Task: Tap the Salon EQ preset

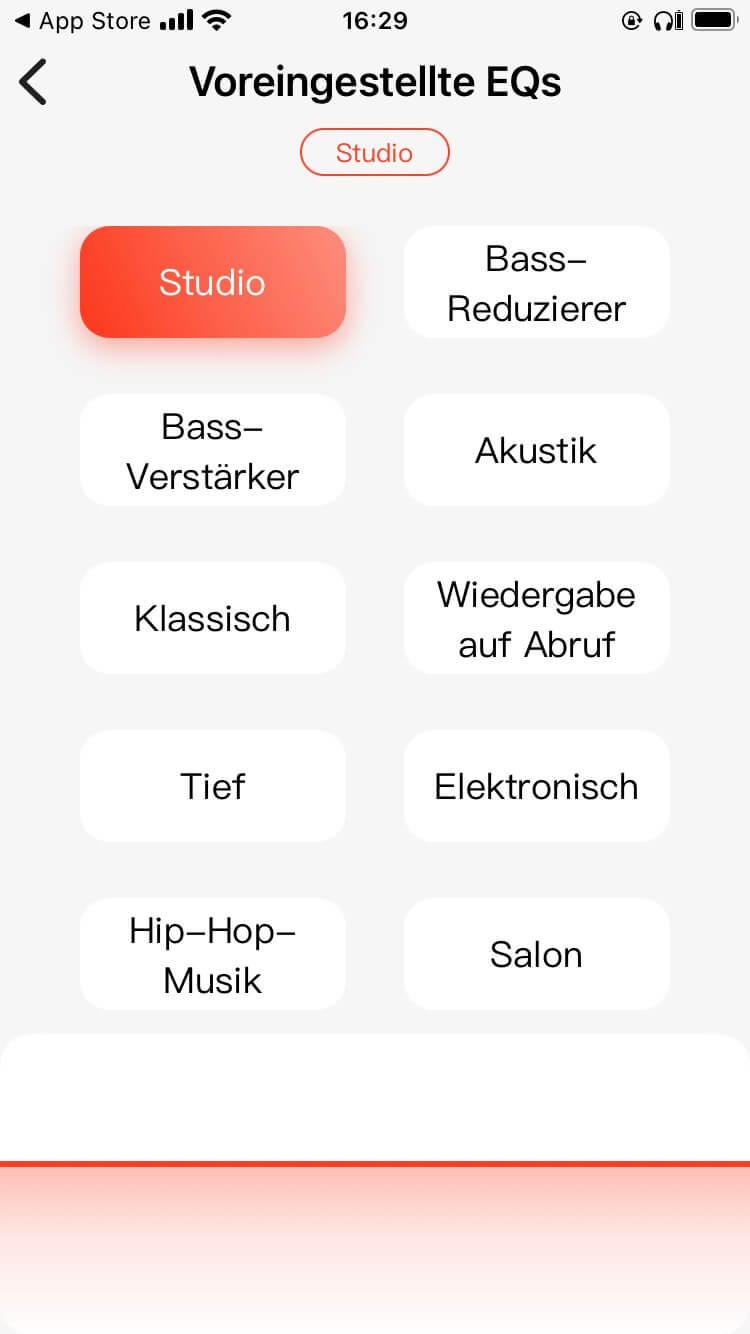Action: [x=536, y=954]
